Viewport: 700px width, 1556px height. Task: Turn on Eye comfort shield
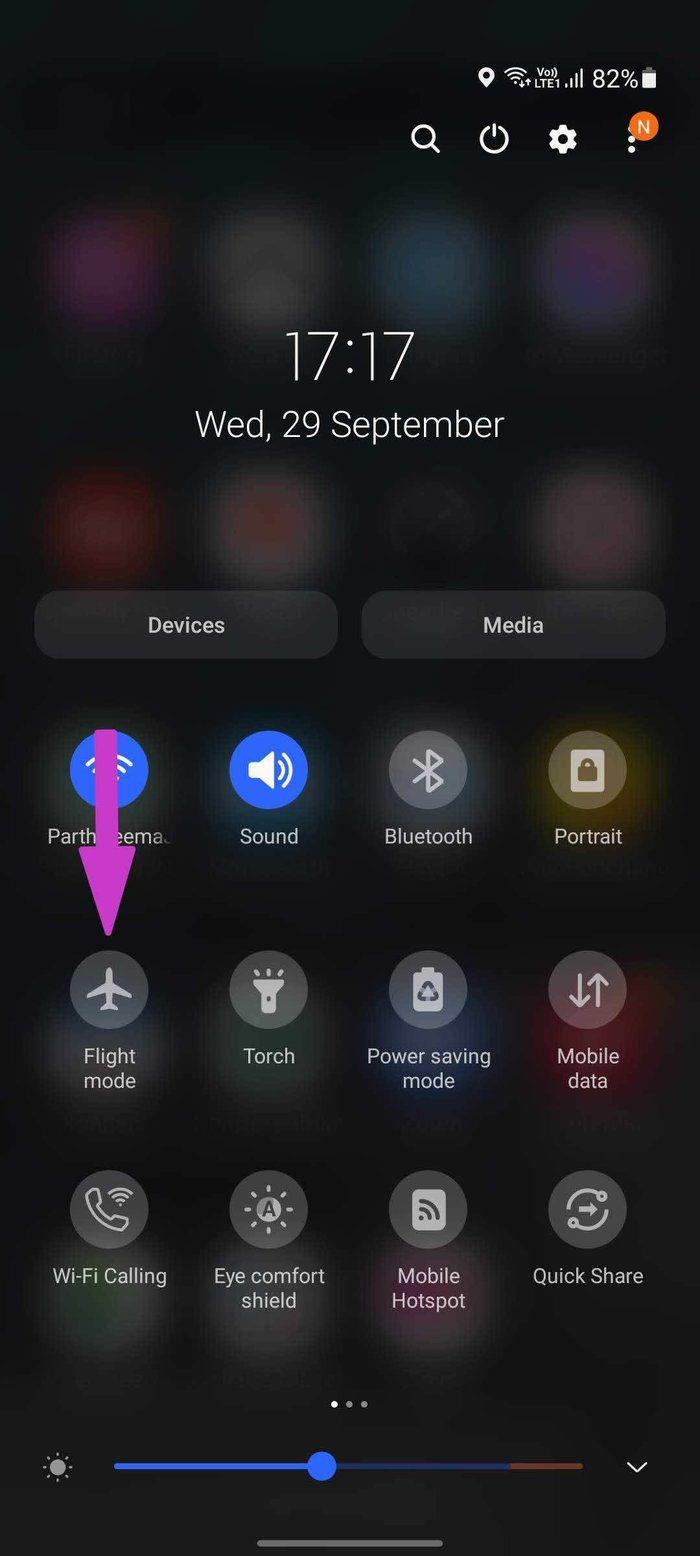coord(269,1210)
